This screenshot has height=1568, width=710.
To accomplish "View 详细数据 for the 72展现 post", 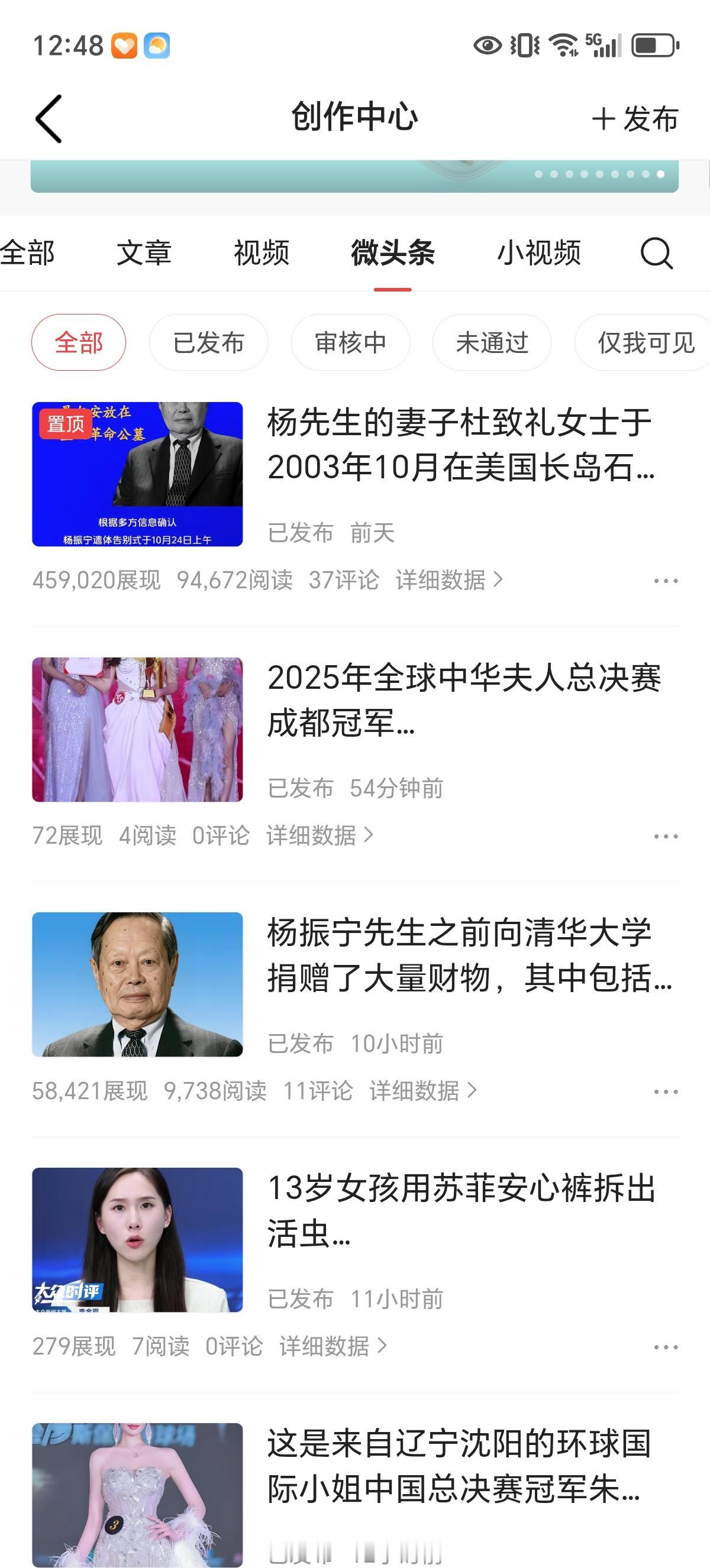I will pyautogui.click(x=319, y=836).
